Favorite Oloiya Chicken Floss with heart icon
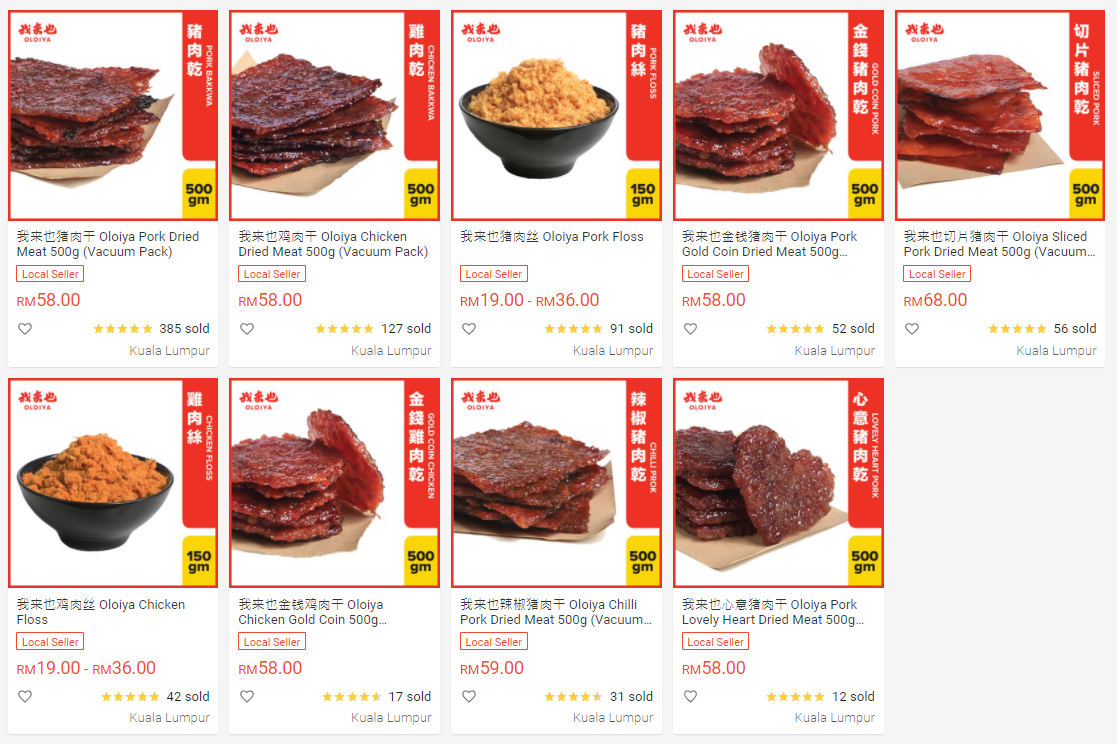Image resolution: width=1117 pixels, height=744 pixels. (25, 697)
